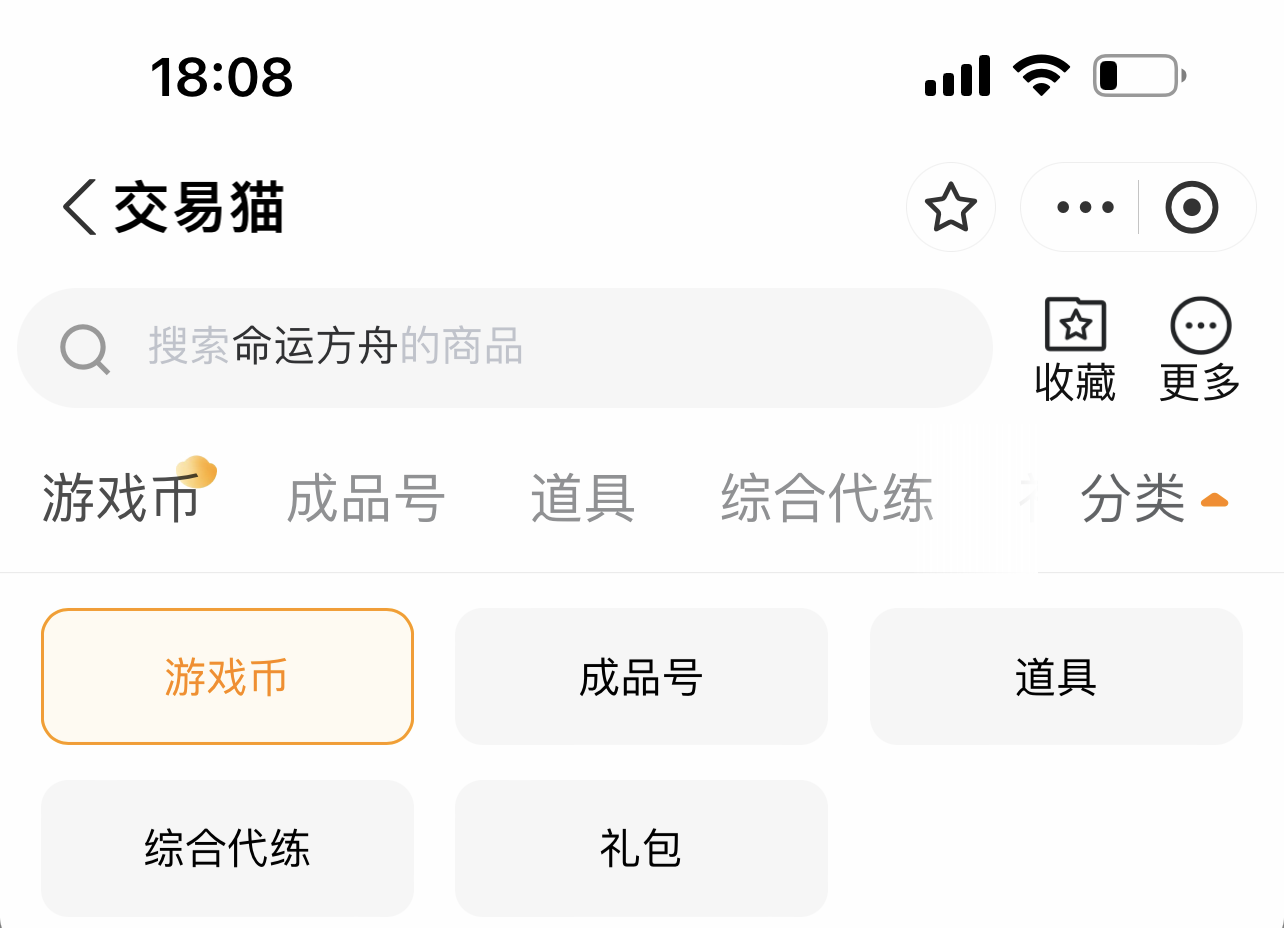Go back from 交易猫 page

click(80, 208)
